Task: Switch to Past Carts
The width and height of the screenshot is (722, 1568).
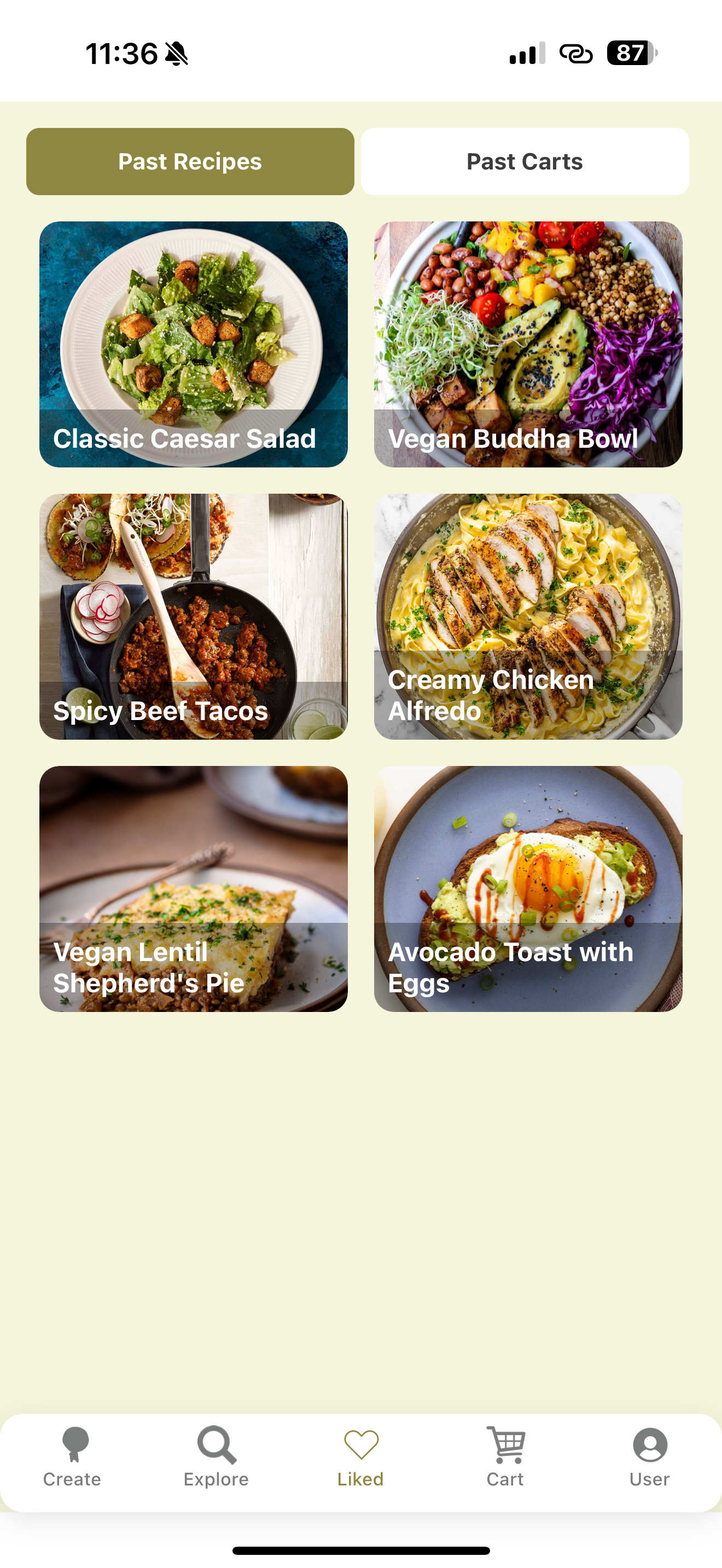Action: (x=525, y=161)
